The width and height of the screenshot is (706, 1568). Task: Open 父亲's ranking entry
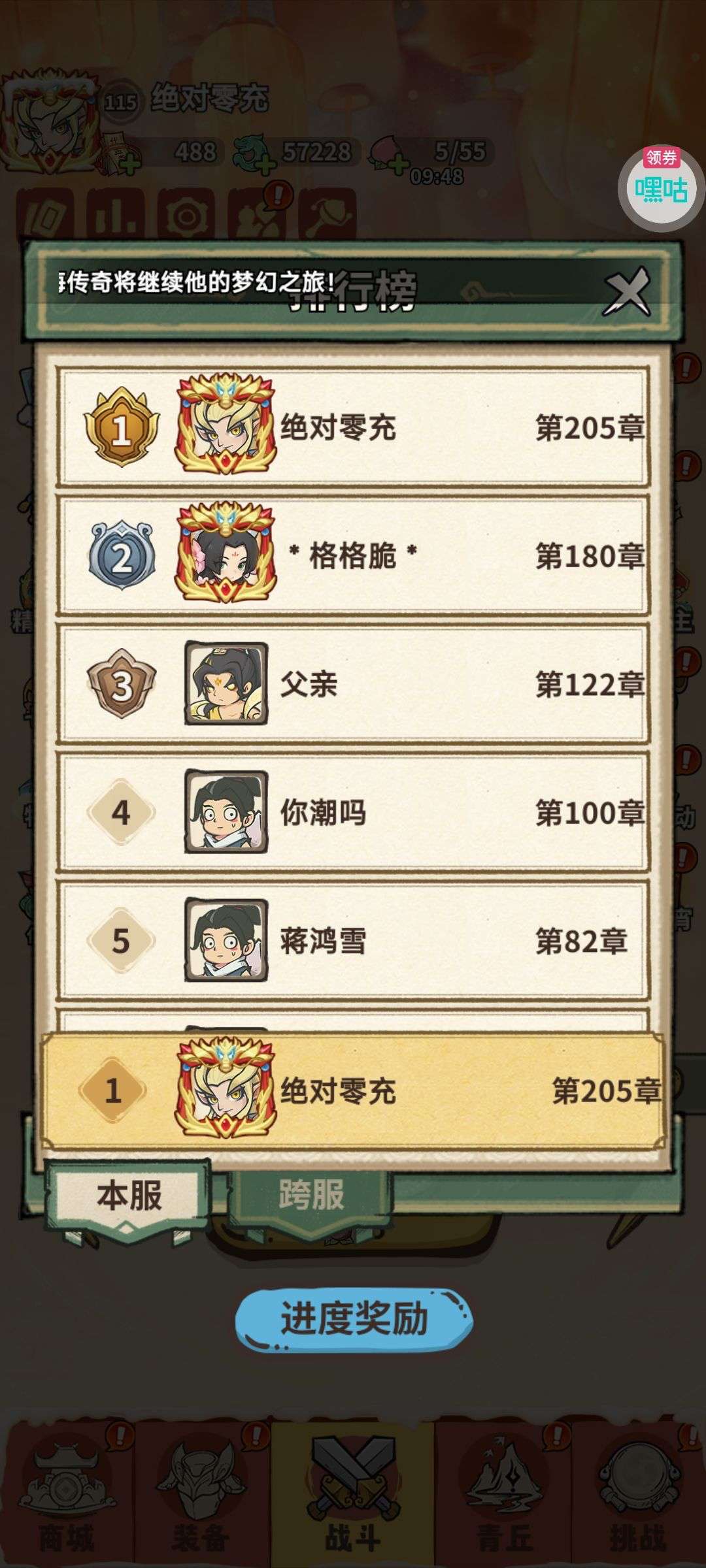tap(353, 684)
